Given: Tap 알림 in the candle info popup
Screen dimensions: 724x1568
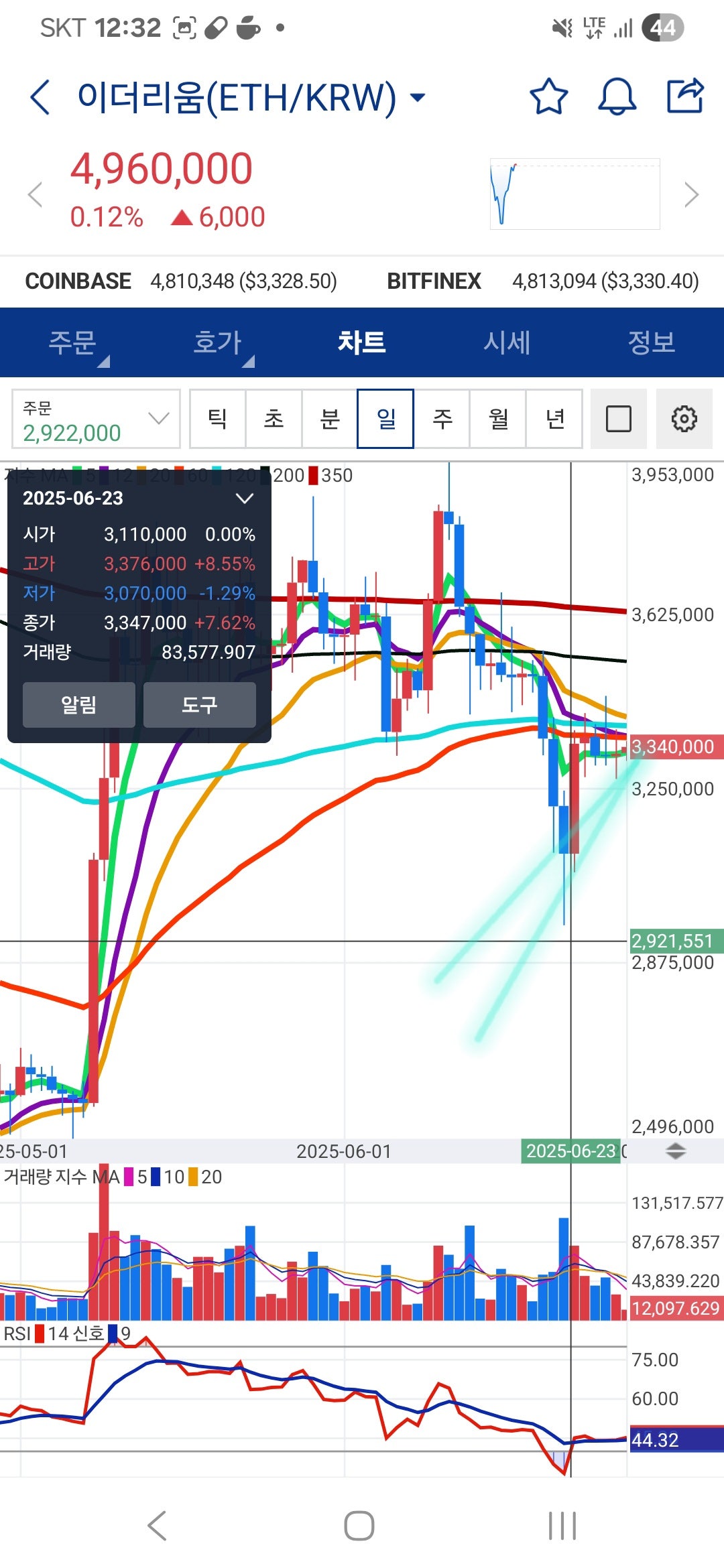Looking at the screenshot, I should [79, 705].
